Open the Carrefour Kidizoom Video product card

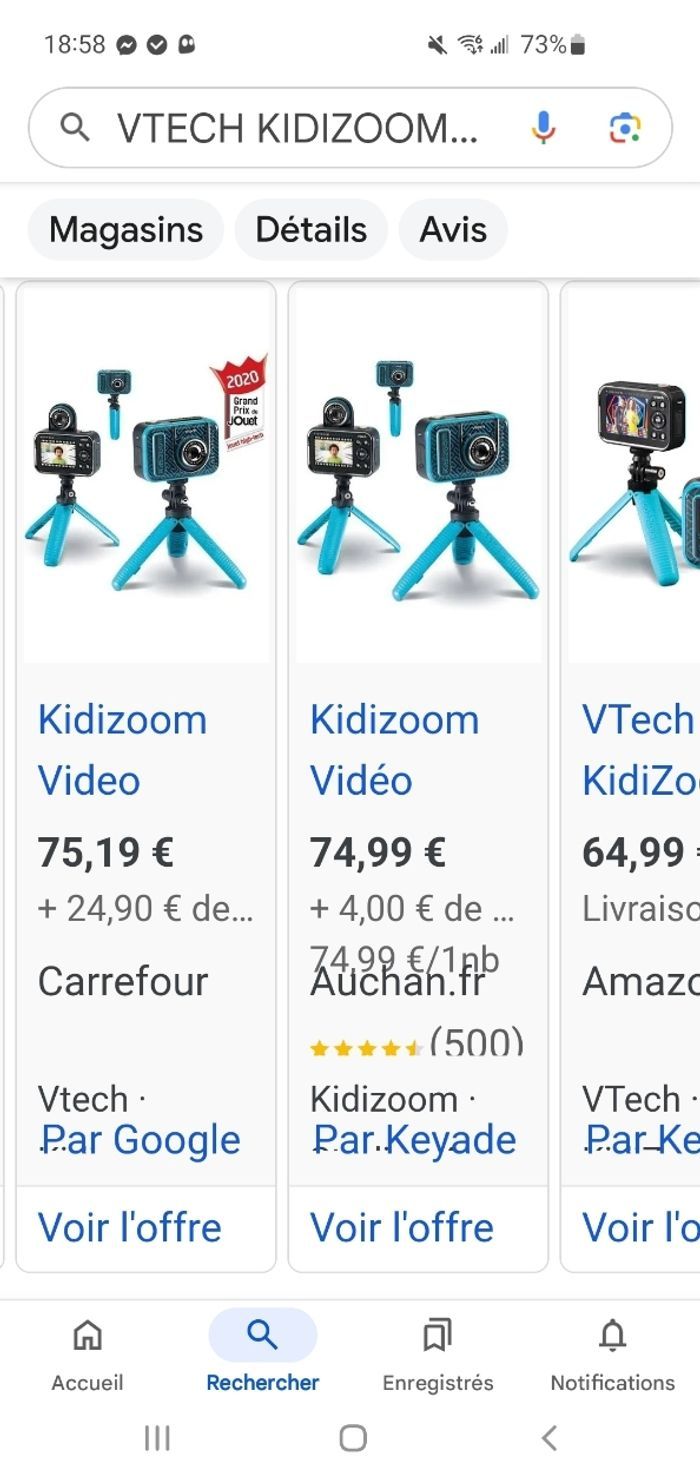146,749
